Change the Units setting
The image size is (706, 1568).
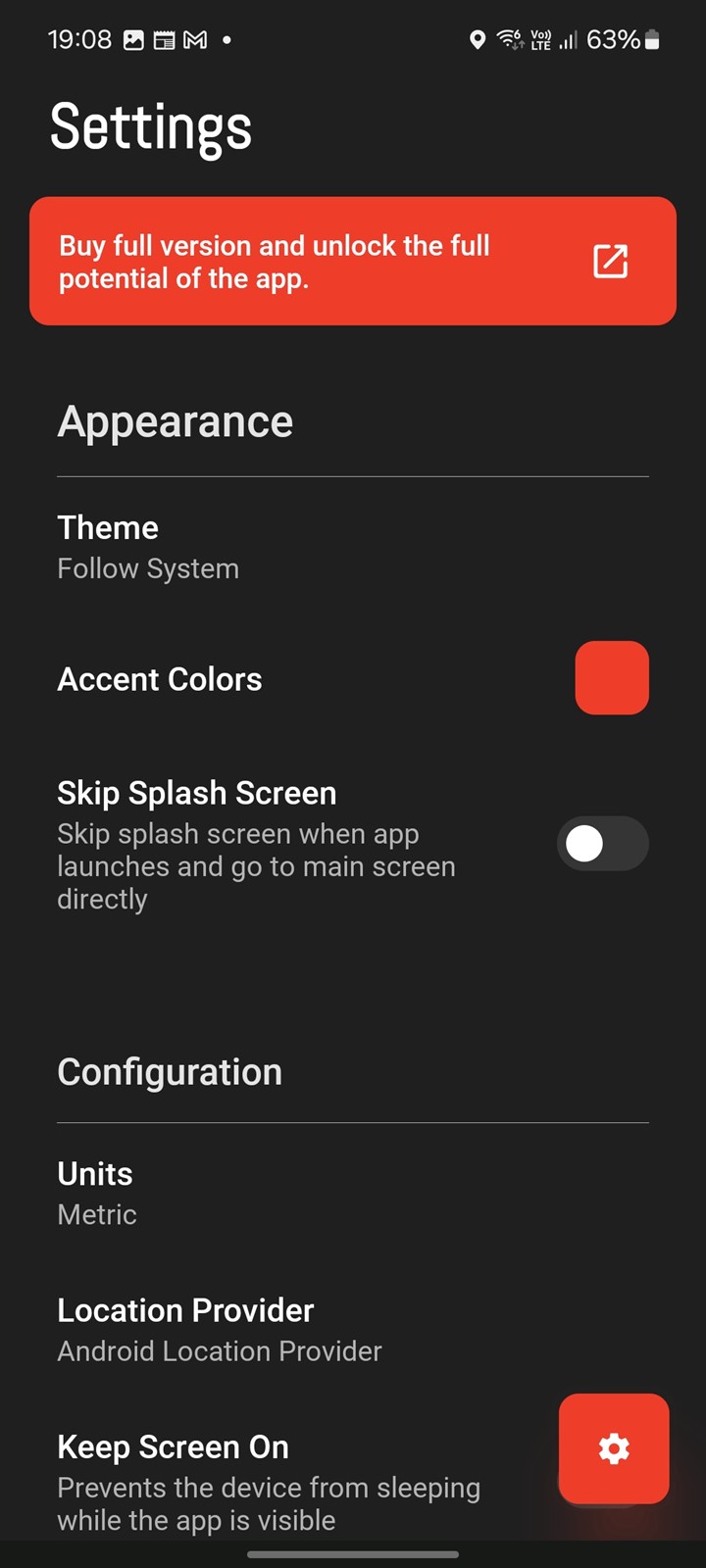[353, 1194]
